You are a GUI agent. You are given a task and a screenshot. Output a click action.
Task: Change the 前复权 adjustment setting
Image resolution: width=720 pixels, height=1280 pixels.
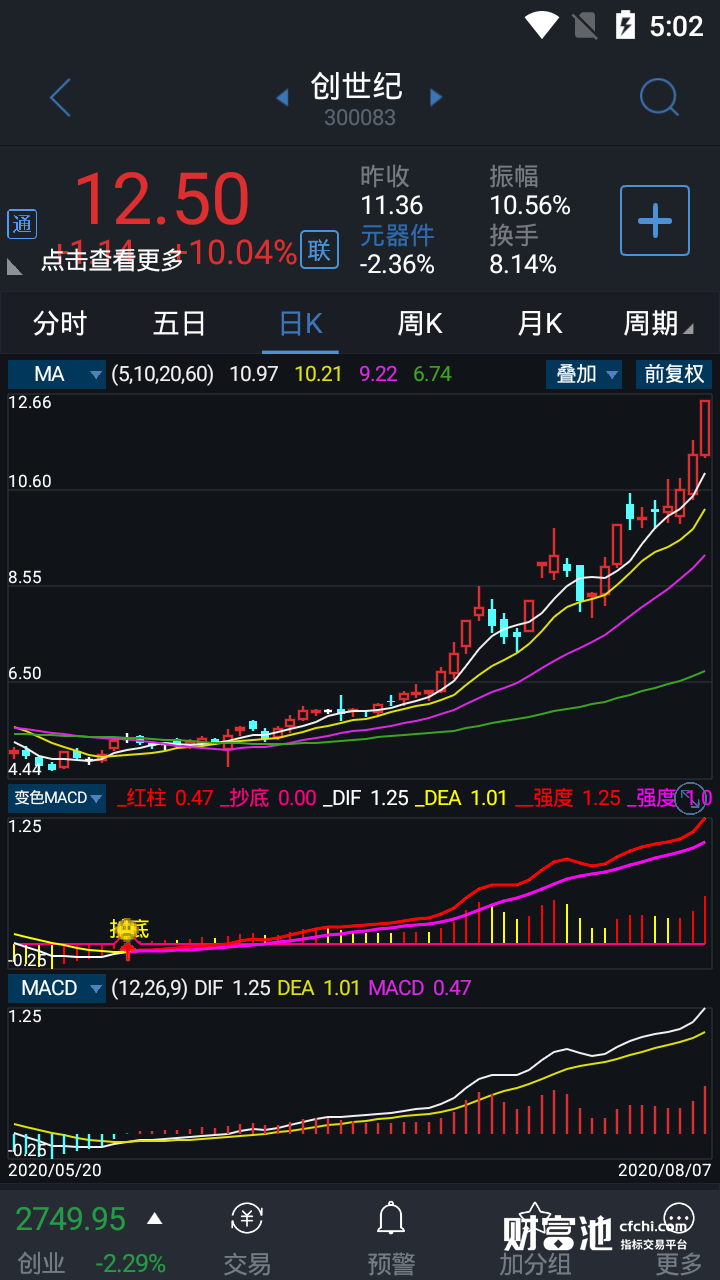[x=674, y=375]
